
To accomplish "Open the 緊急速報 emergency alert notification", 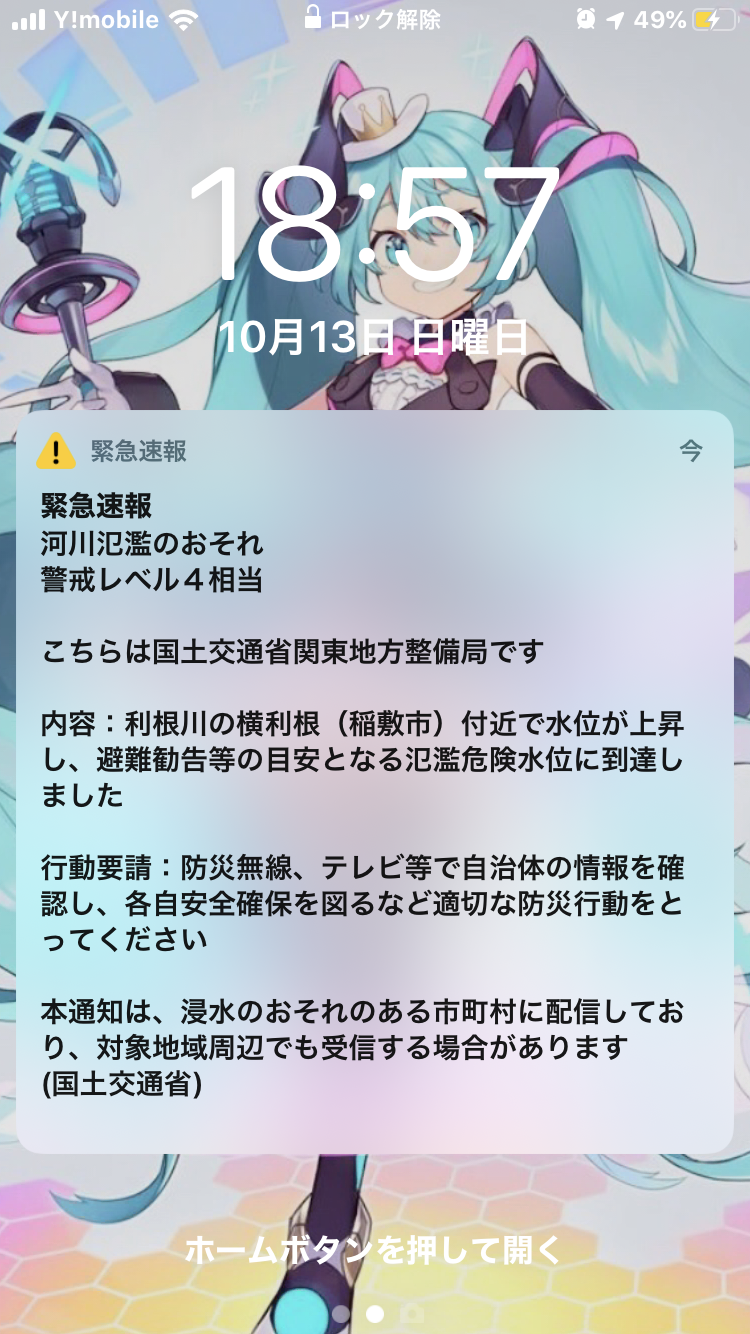I will [x=374, y=780].
